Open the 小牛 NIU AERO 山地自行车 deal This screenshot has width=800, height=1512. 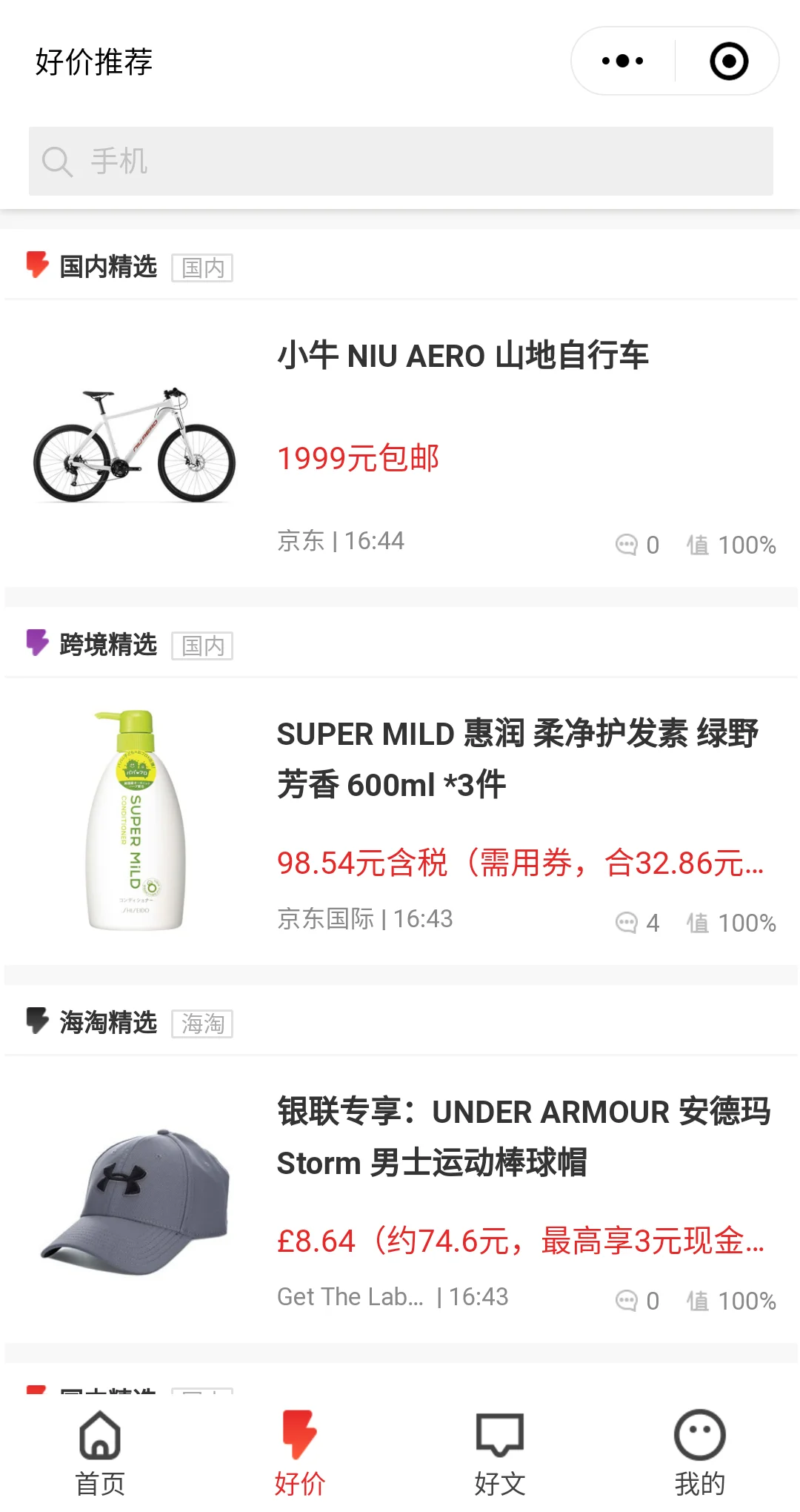pos(463,356)
